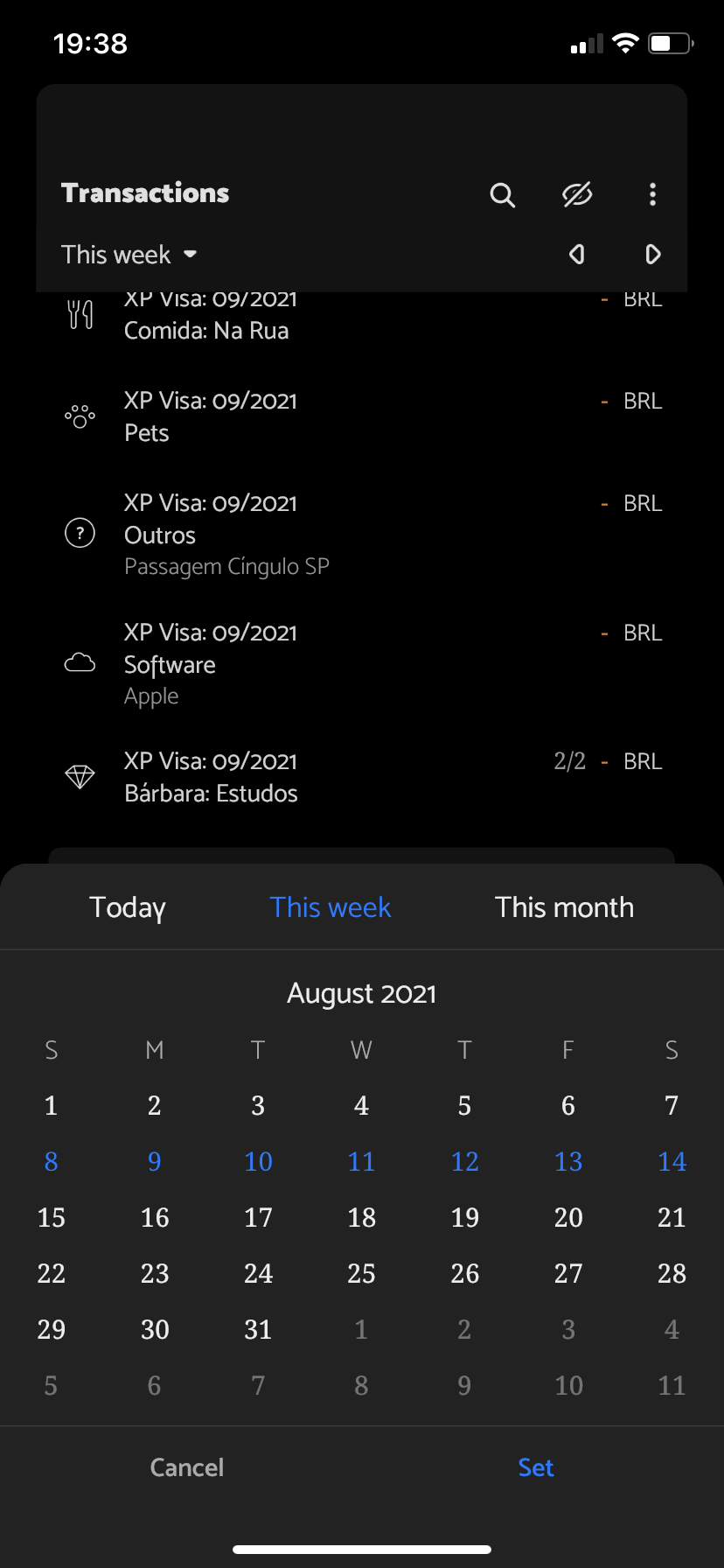Select the diamond icon for Bárbara: Estudos
This screenshot has width=724, height=1568.
point(80,776)
